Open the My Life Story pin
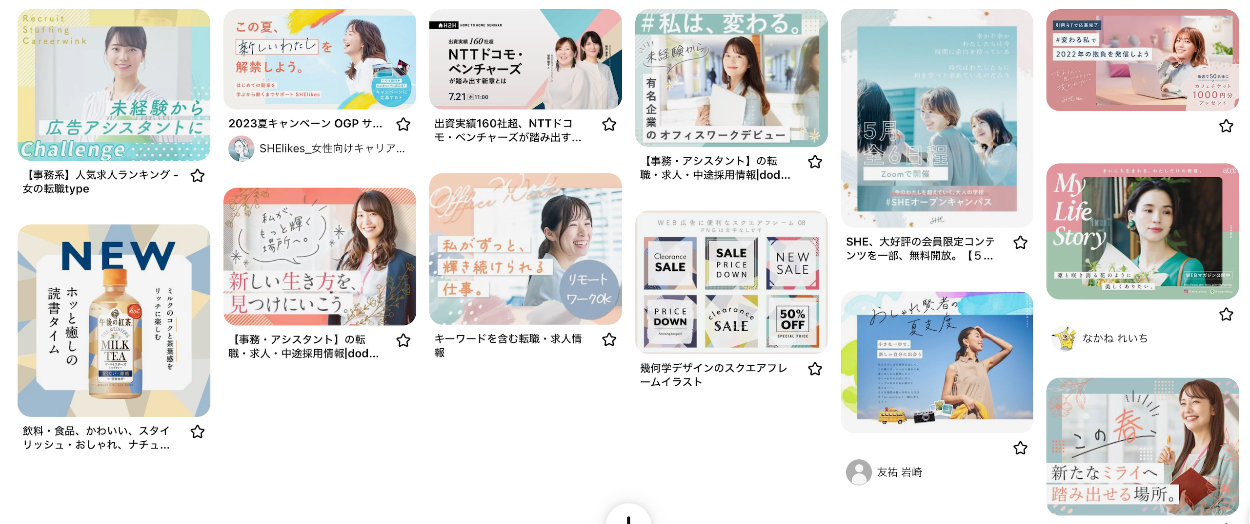The image size is (1250, 524). tap(1142, 231)
